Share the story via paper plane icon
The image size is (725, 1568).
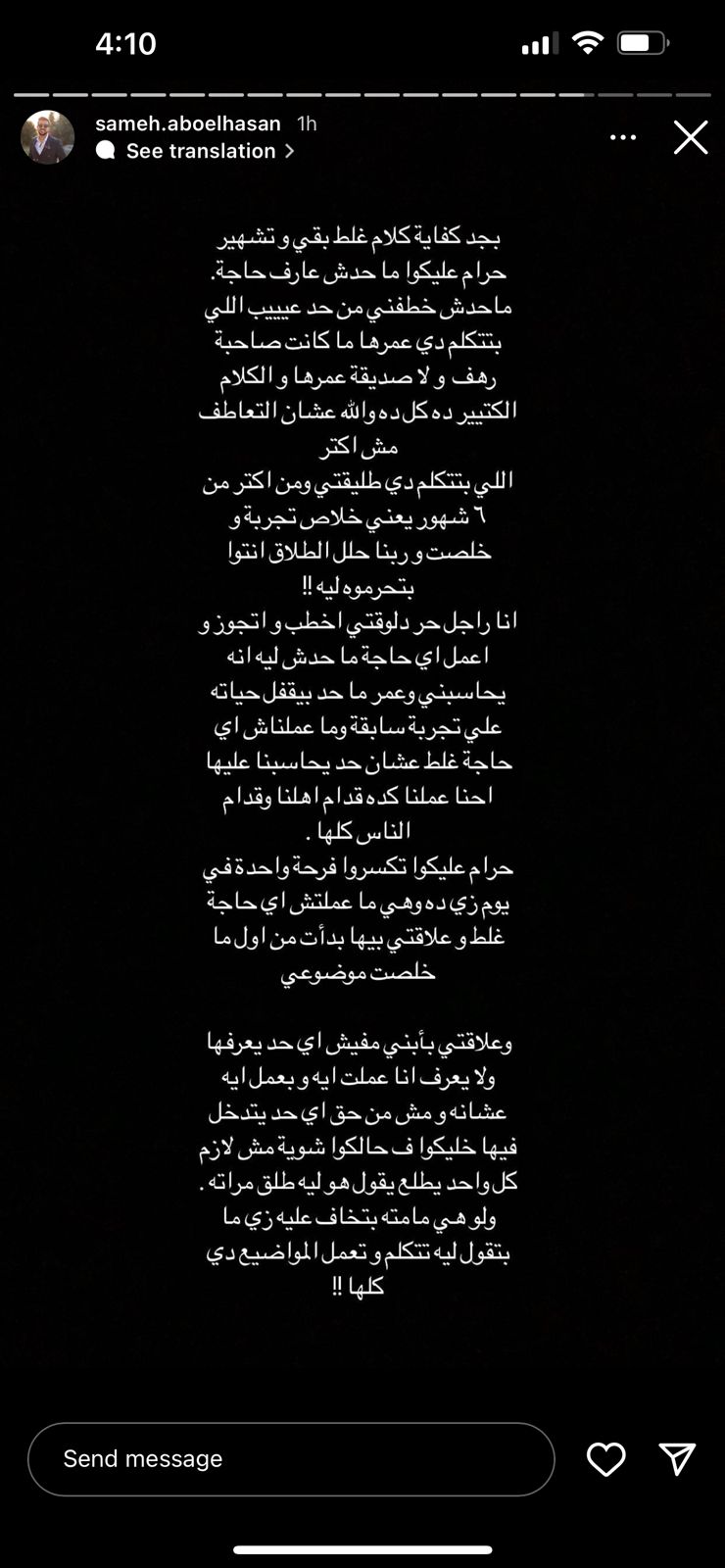[x=677, y=1458]
